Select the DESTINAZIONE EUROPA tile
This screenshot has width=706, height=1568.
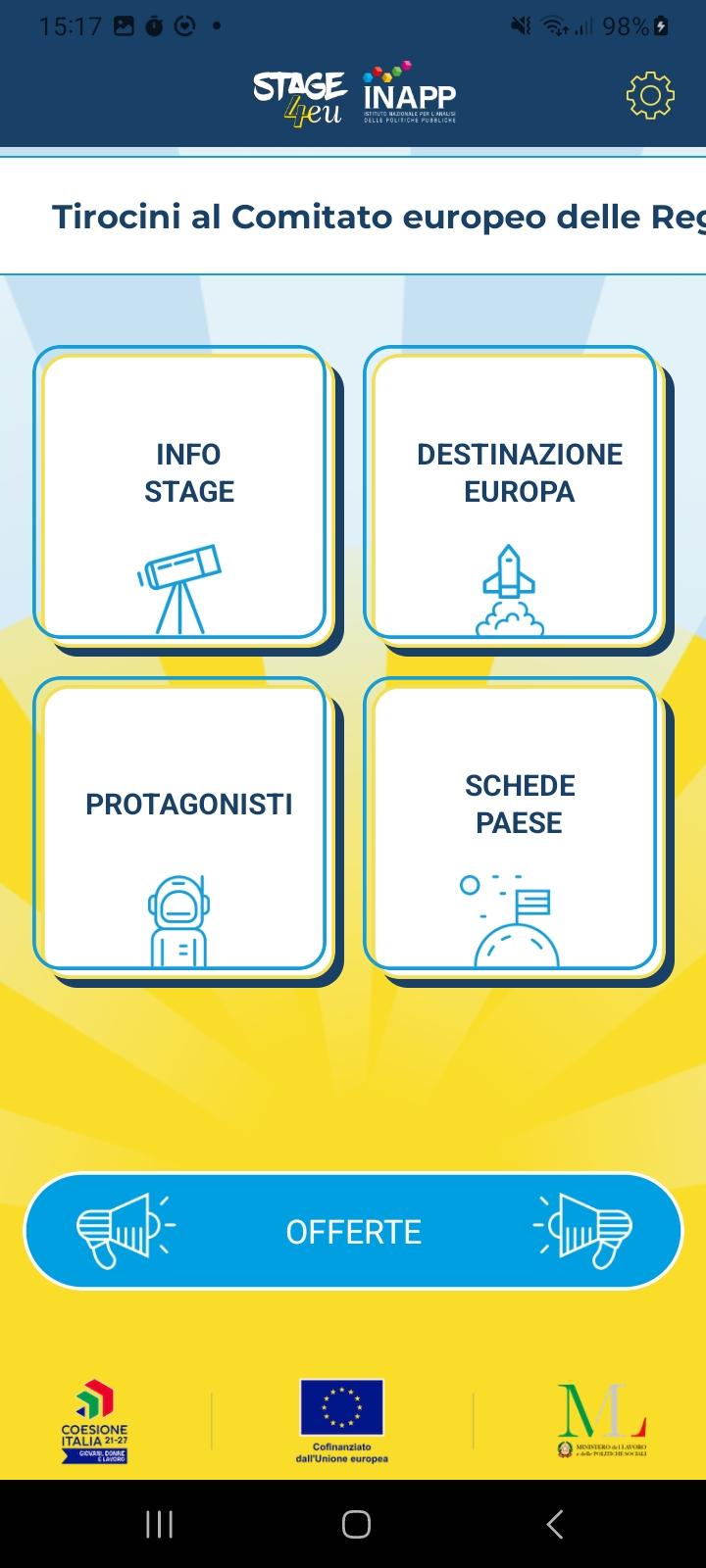511,494
